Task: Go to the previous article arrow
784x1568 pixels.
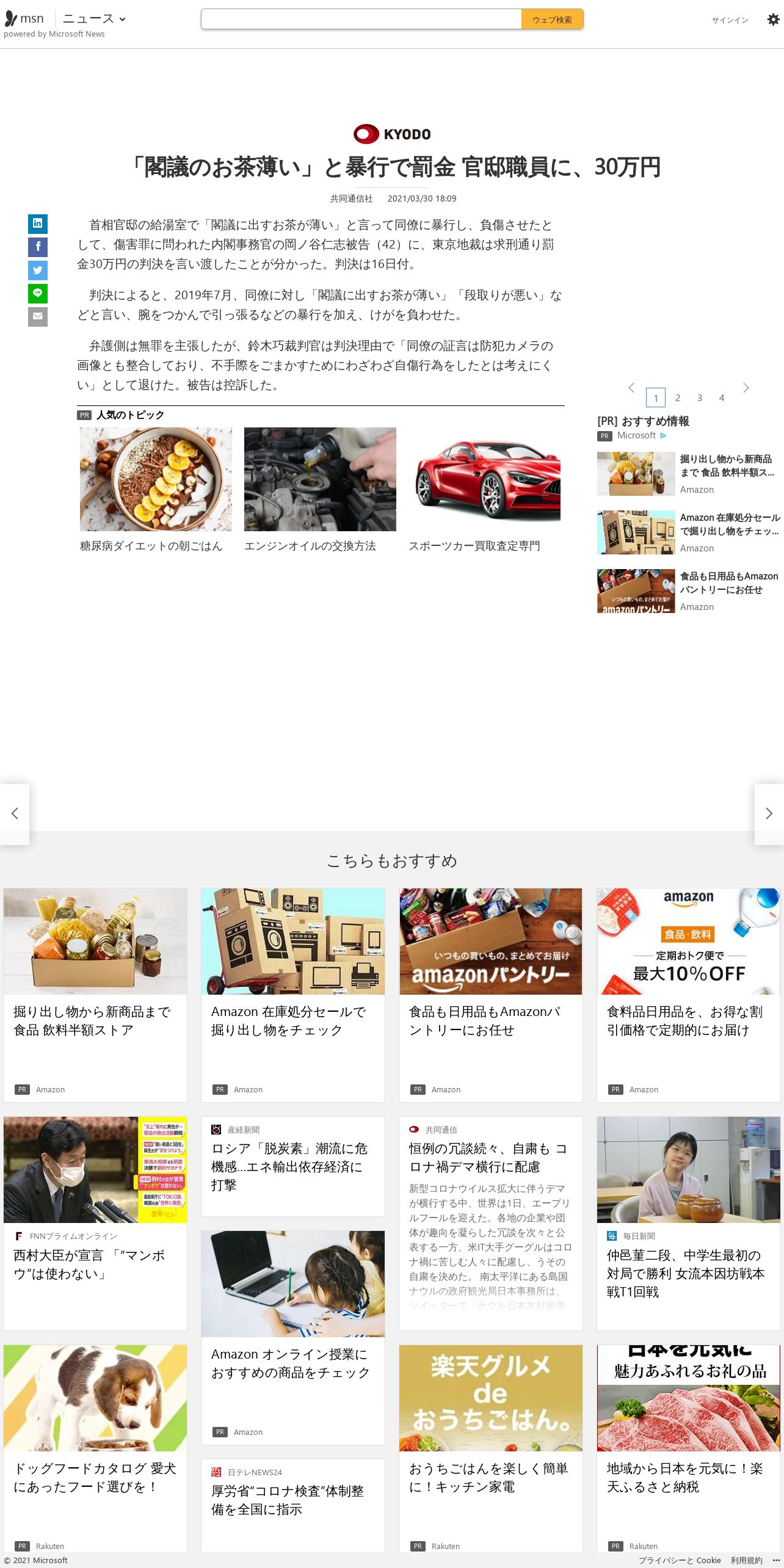Action: 15,814
